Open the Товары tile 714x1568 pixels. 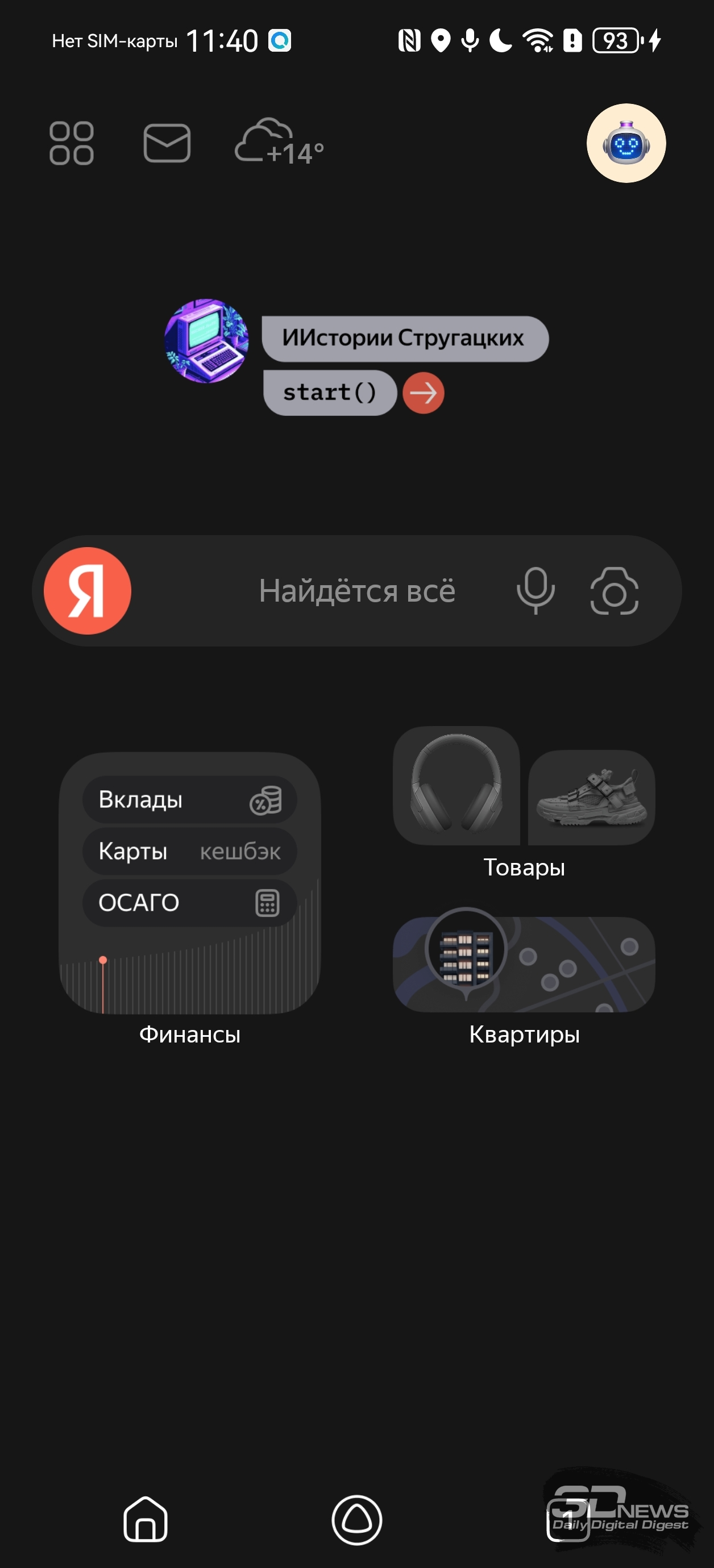tap(524, 802)
